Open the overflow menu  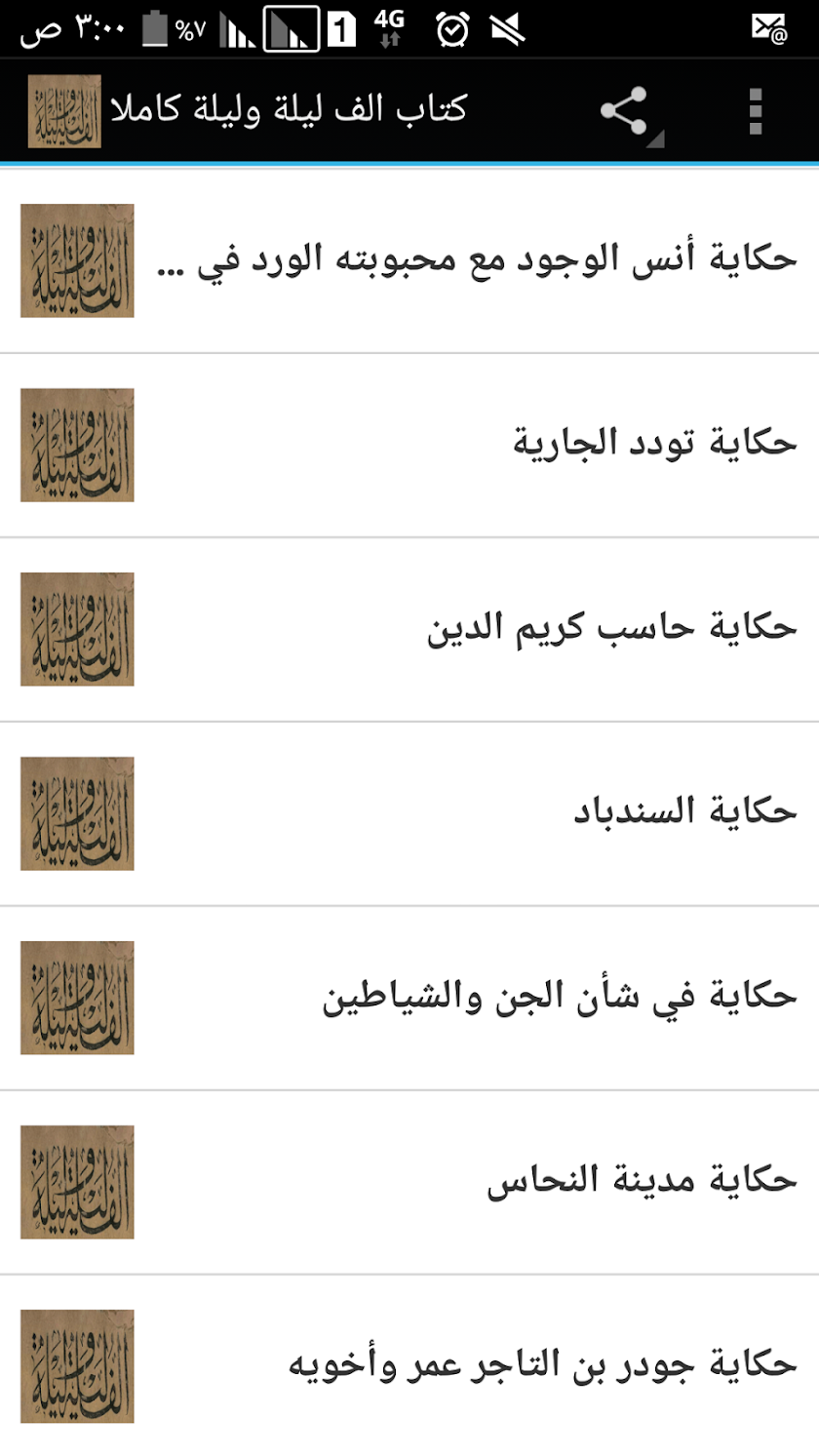pyautogui.click(x=755, y=111)
